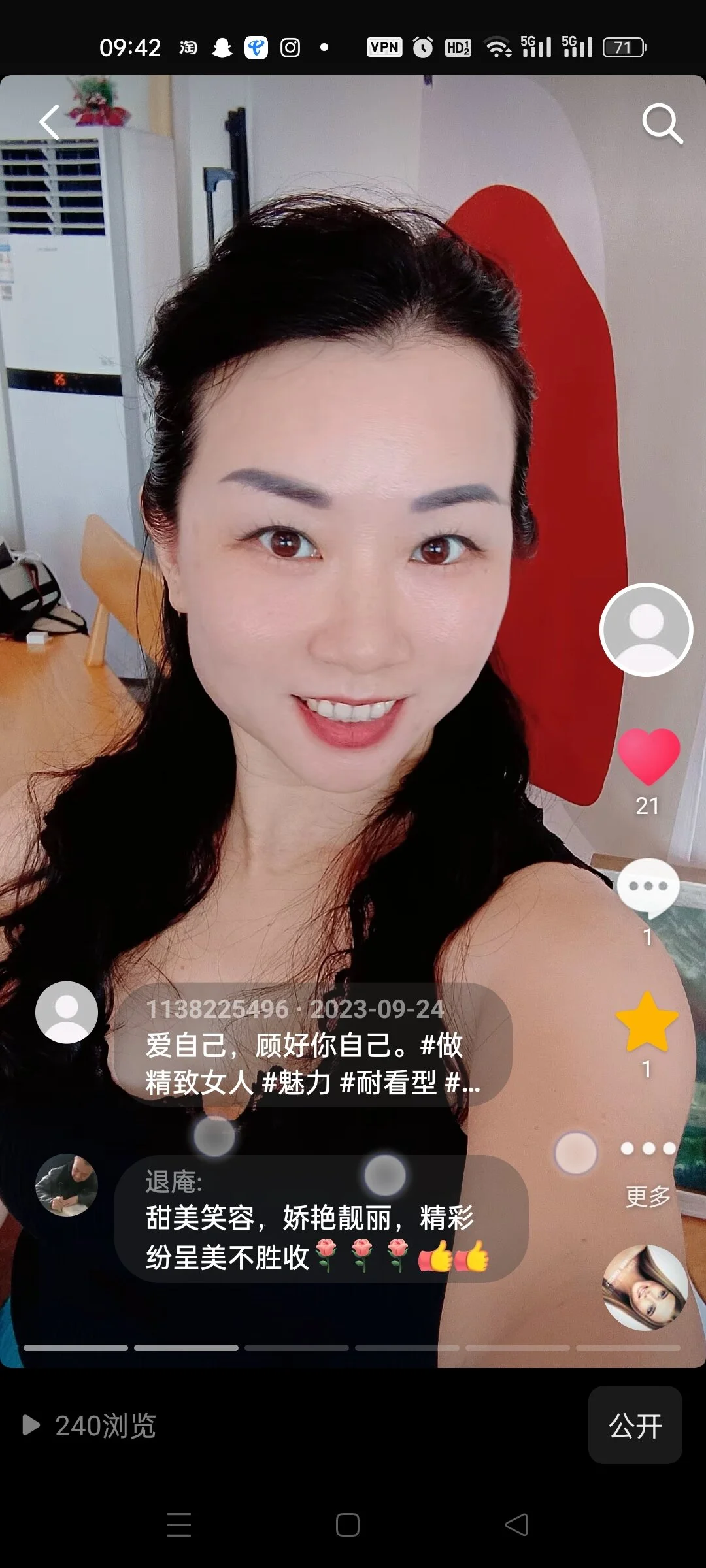Open the author's profile avatar above the heart
Image resolution: width=706 pixels, height=1568 pixels.
tap(646, 630)
